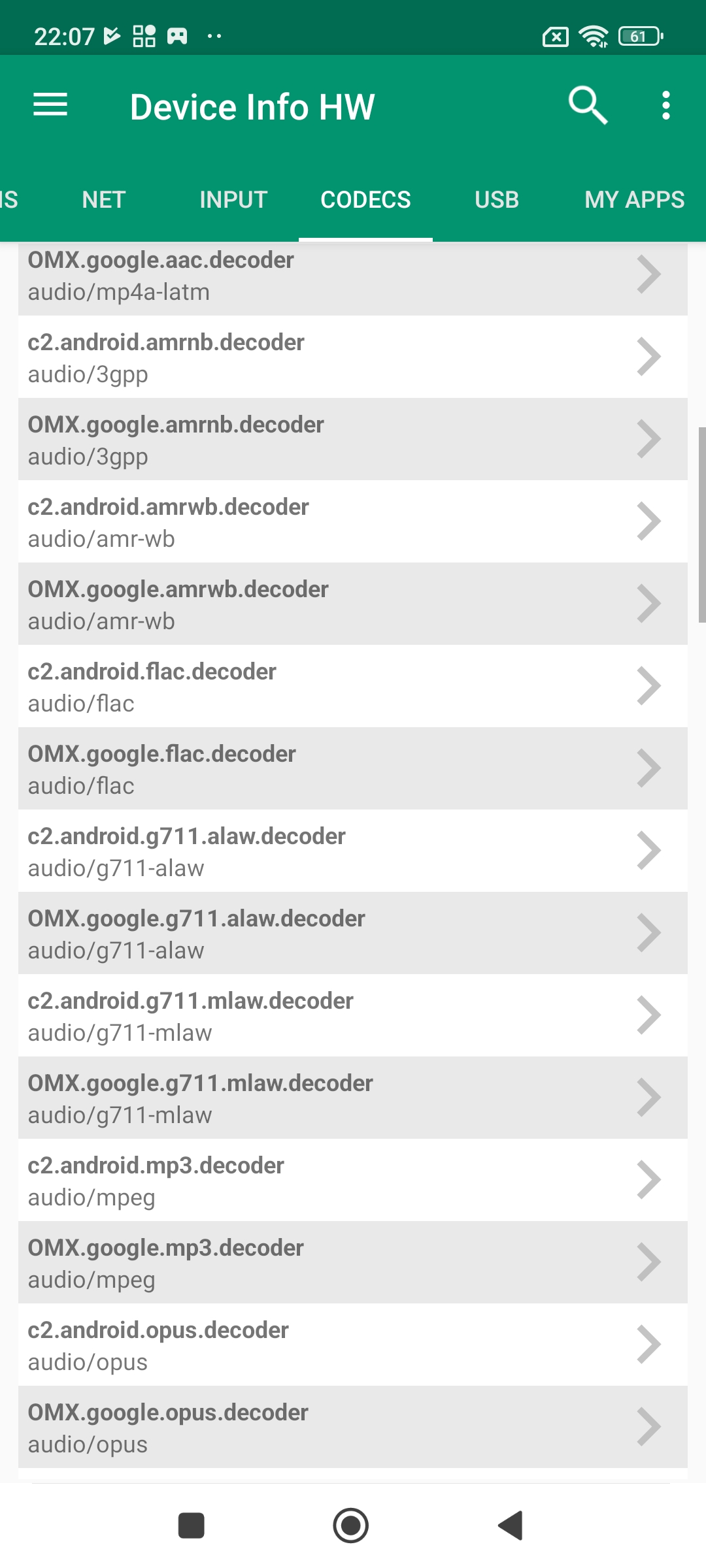This screenshot has width=706, height=1568.
Task: Go to the USB tab
Action: pyautogui.click(x=497, y=200)
